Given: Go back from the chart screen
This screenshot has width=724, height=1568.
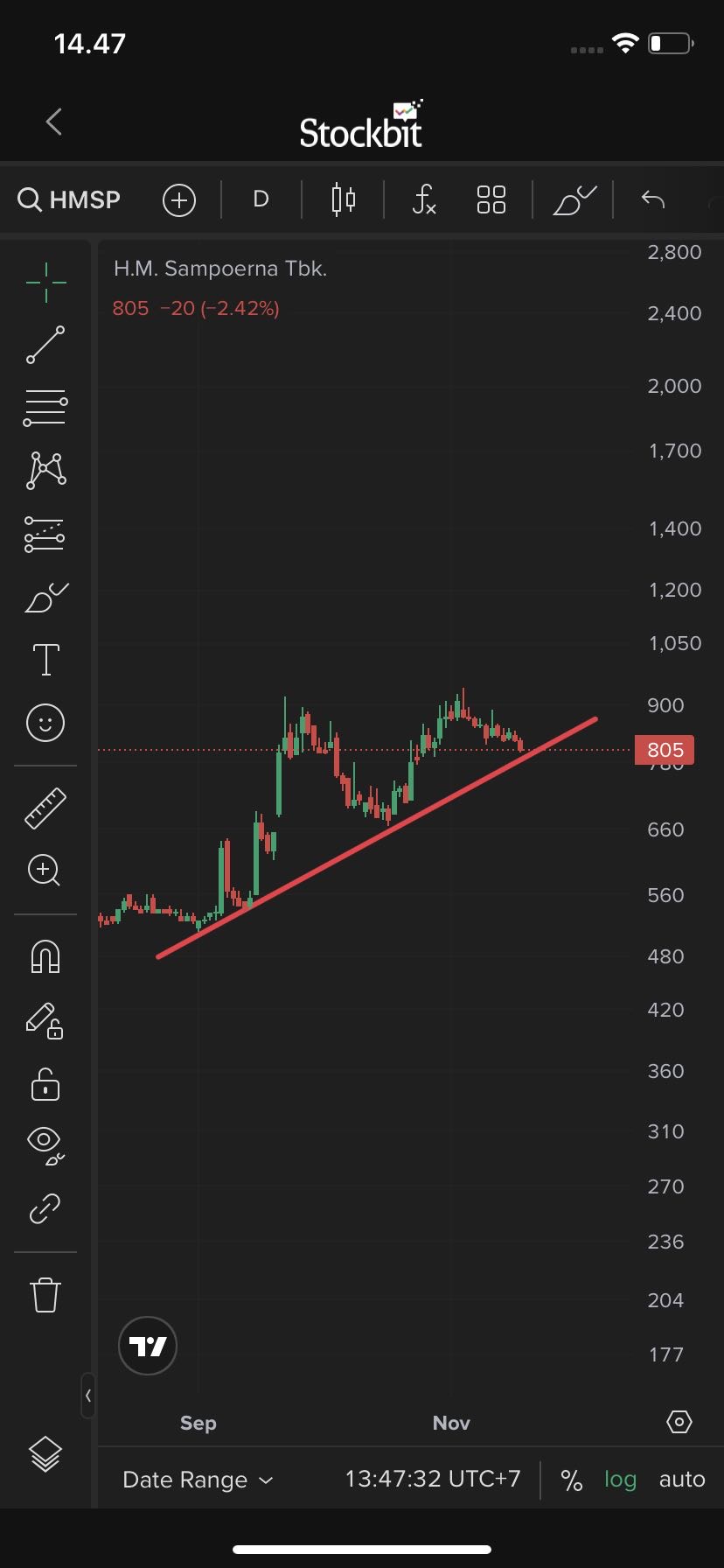Looking at the screenshot, I should (54, 122).
